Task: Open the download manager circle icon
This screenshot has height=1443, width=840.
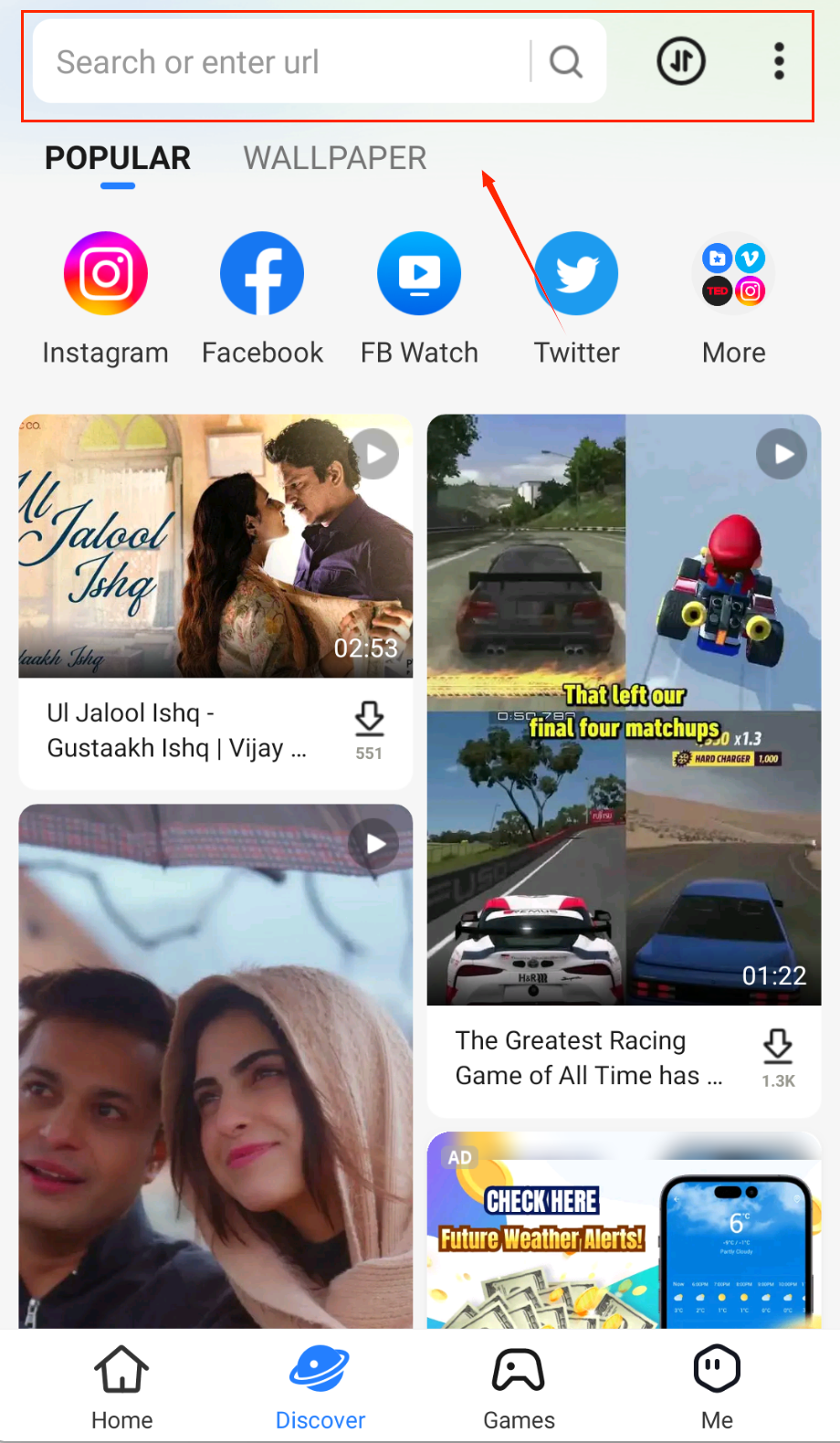Action: point(681,61)
